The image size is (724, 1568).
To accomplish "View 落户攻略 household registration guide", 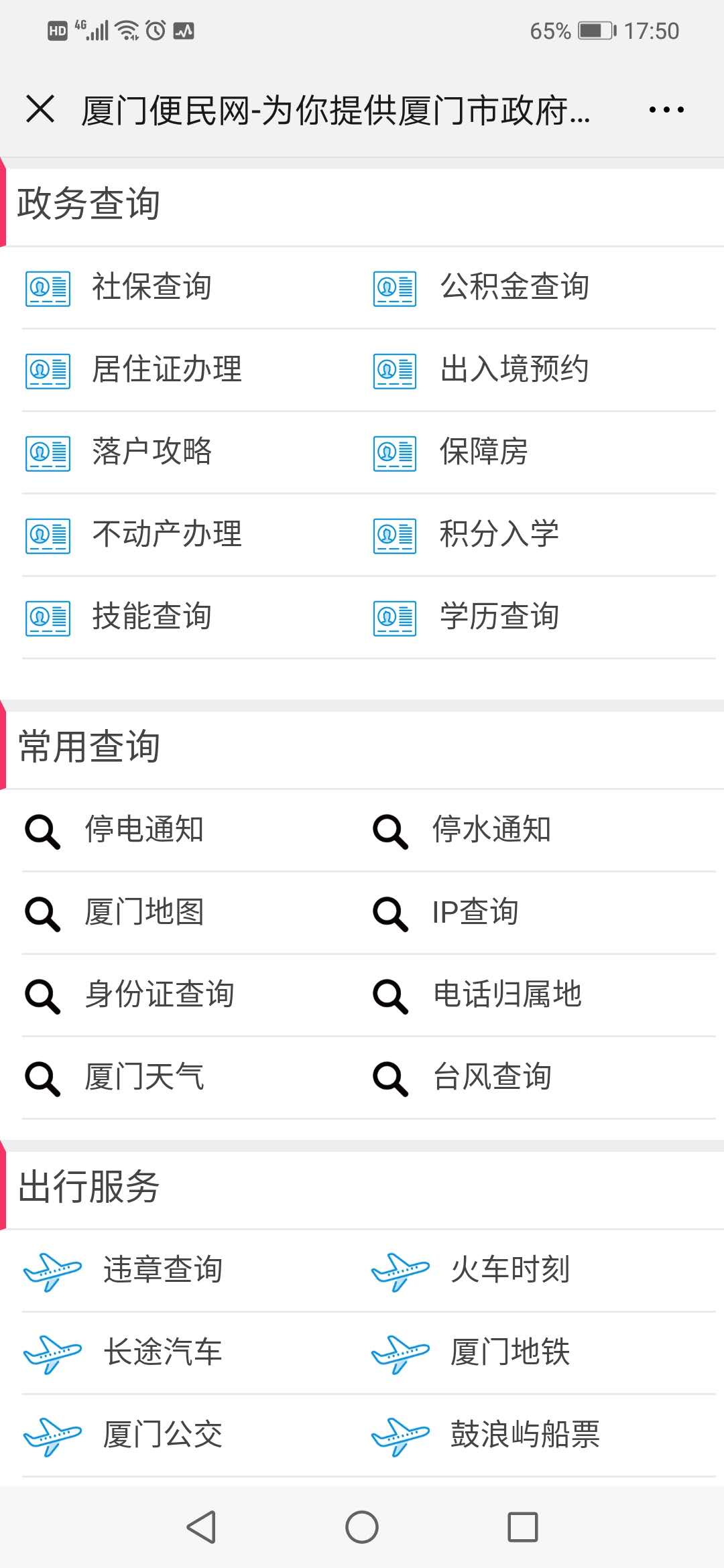I will (152, 452).
